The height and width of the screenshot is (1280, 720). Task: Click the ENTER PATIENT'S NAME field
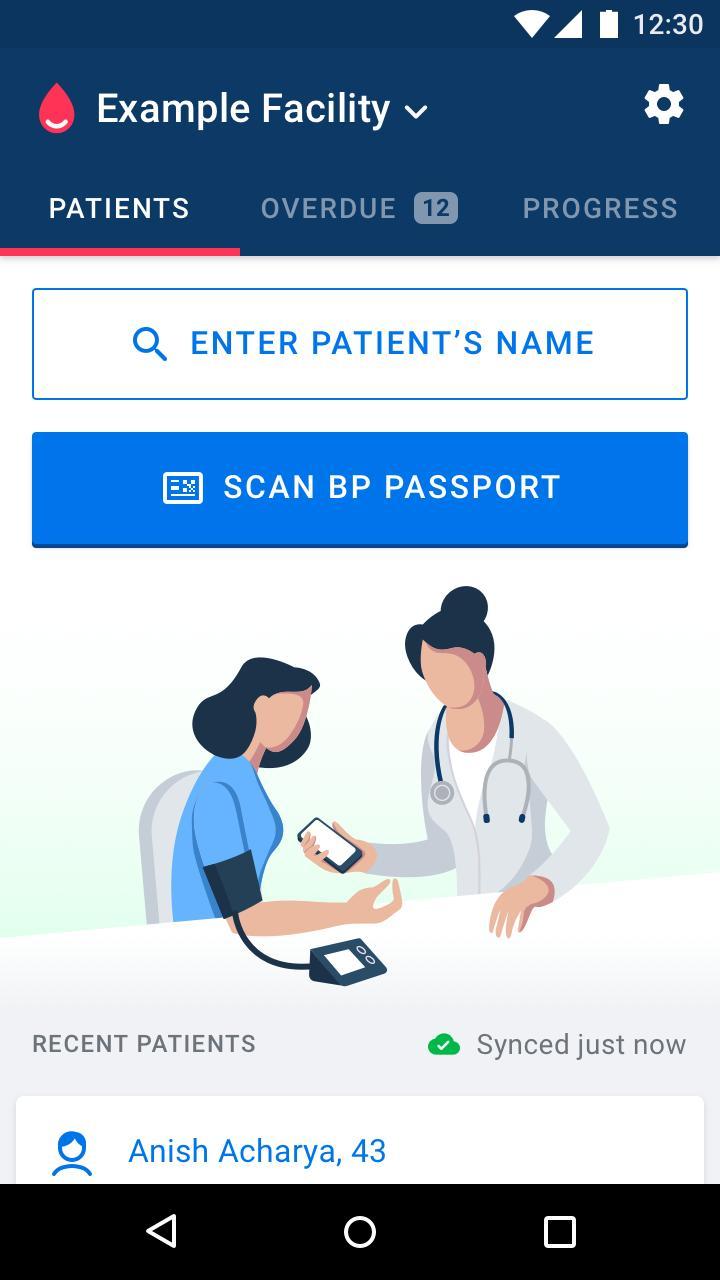[360, 343]
